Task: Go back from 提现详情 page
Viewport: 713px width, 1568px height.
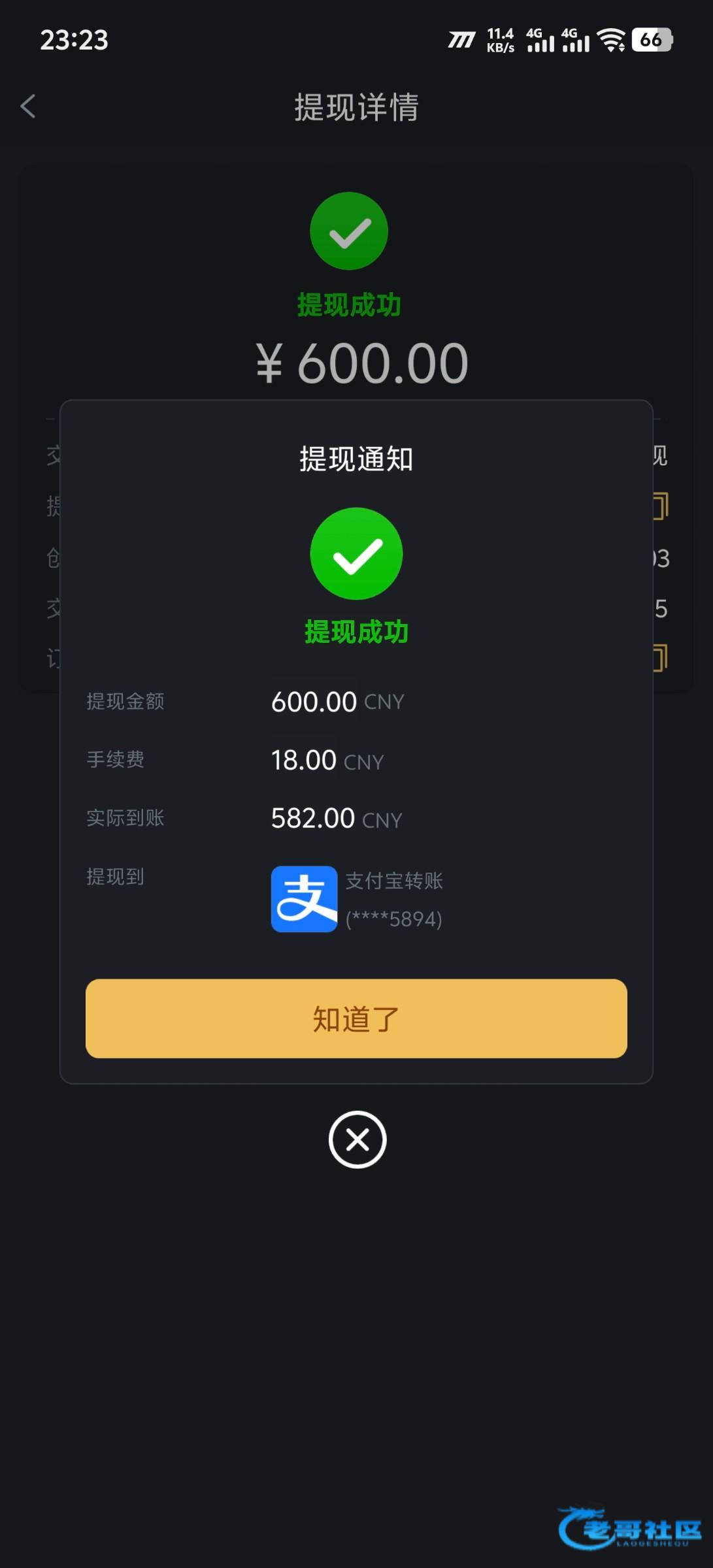Action: coord(28,106)
